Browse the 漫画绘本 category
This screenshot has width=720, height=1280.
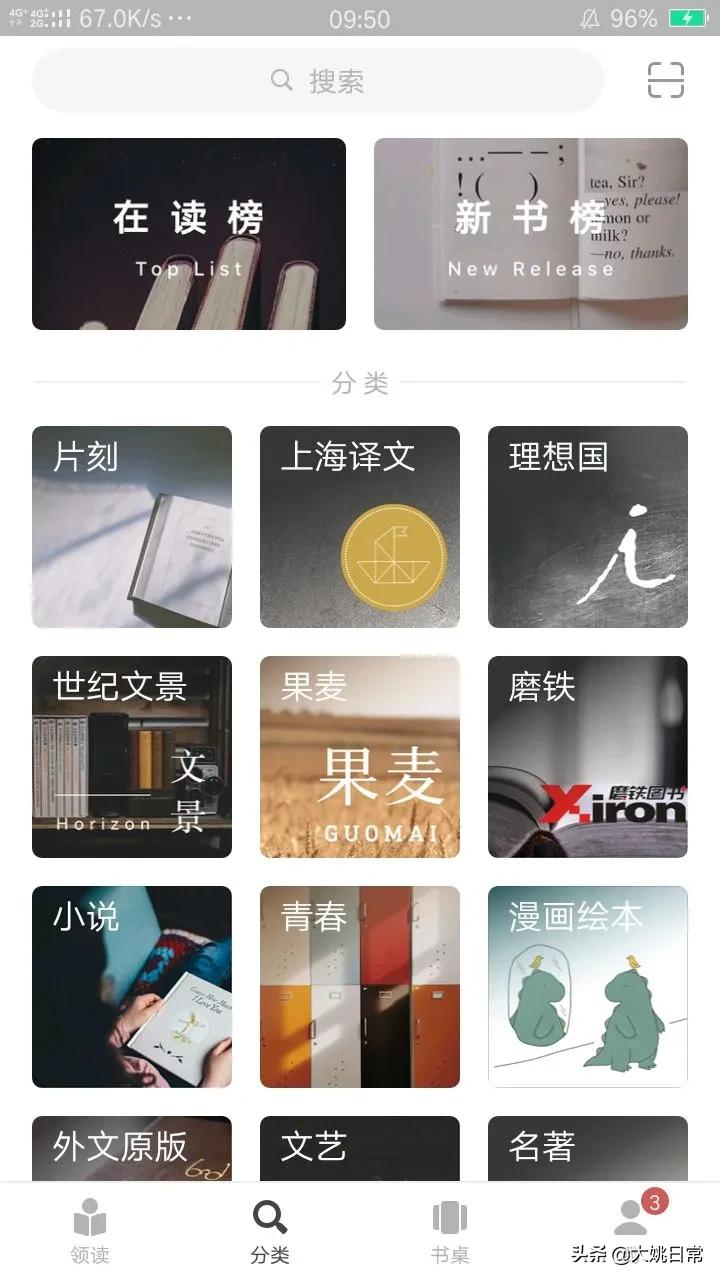588,987
